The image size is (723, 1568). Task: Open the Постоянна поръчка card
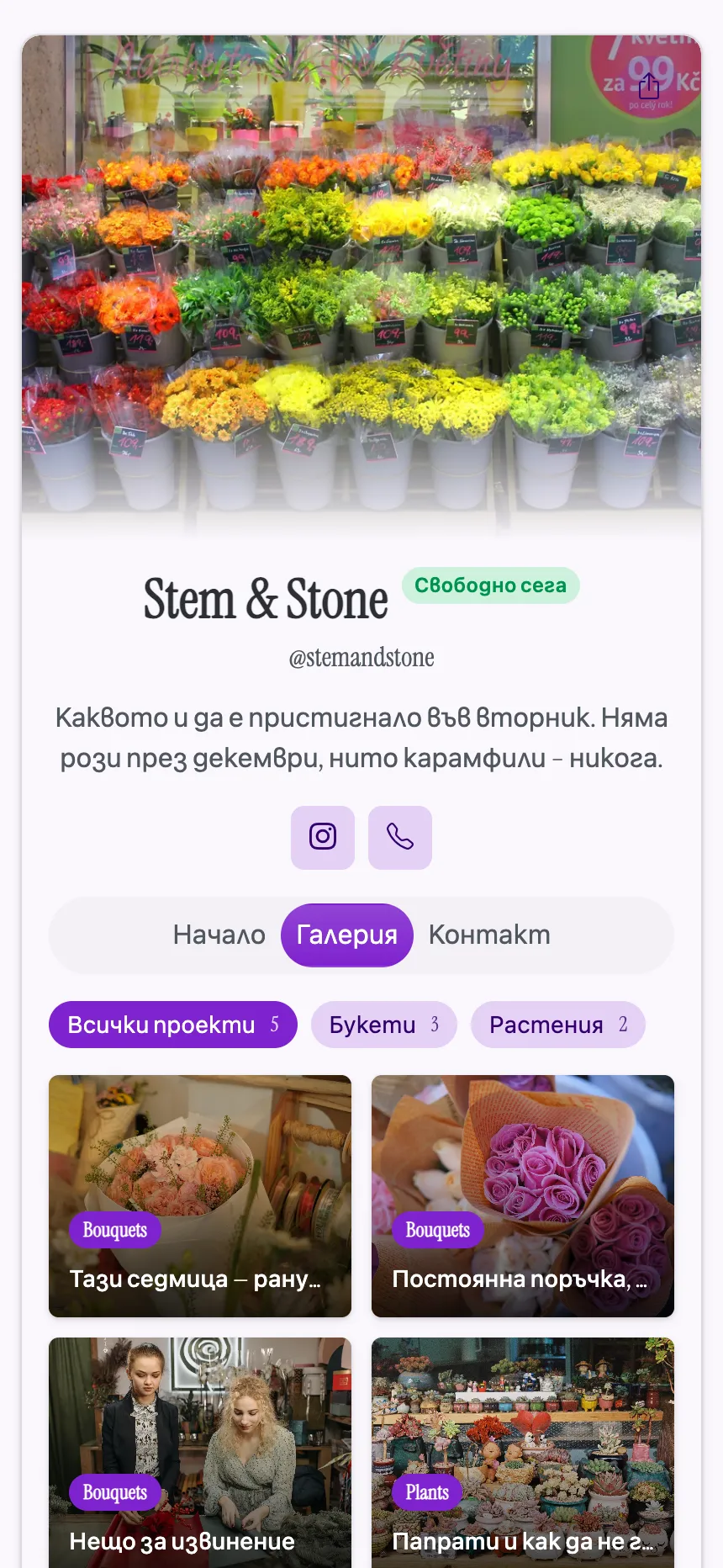click(x=523, y=1196)
